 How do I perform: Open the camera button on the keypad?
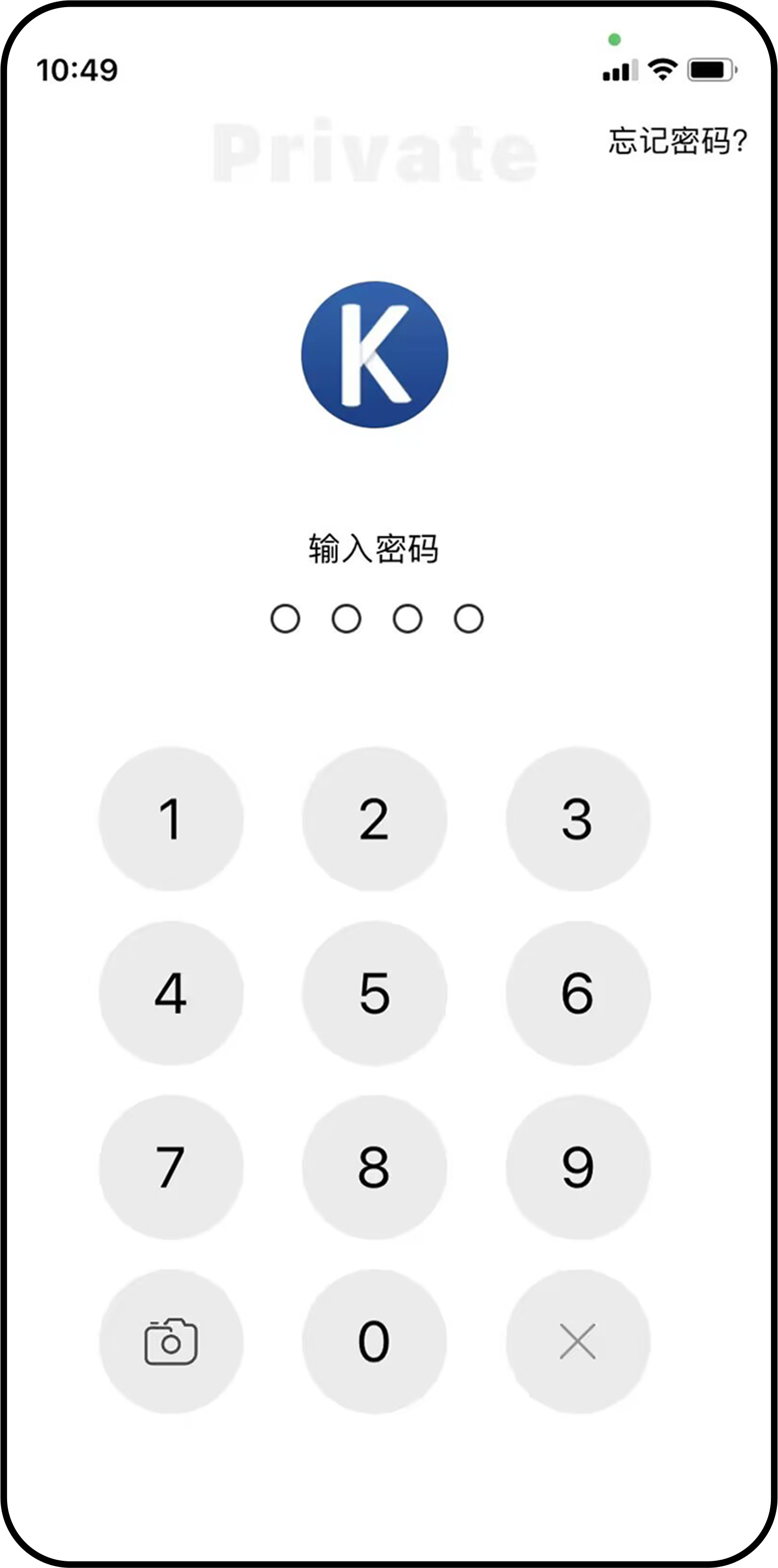click(171, 1341)
